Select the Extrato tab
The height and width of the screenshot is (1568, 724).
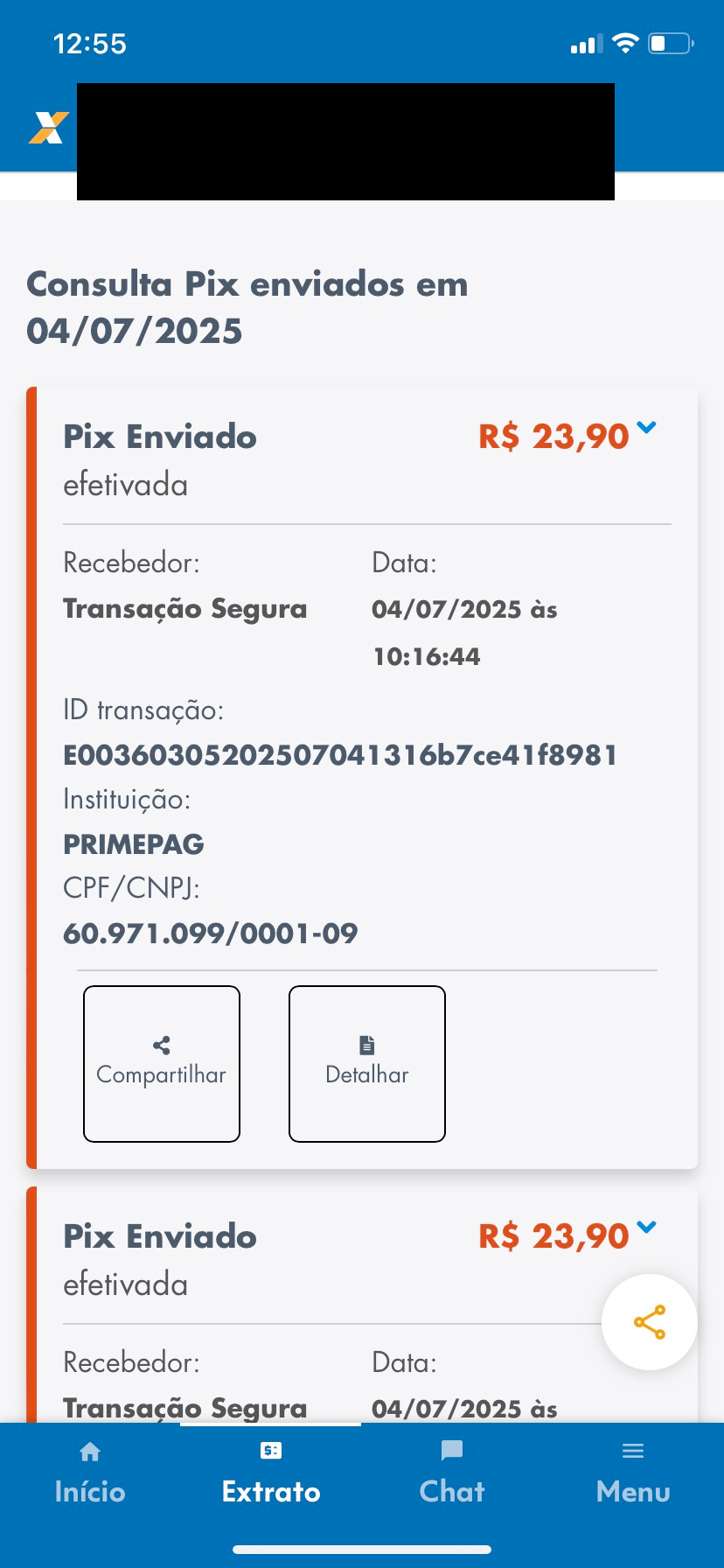[271, 1475]
